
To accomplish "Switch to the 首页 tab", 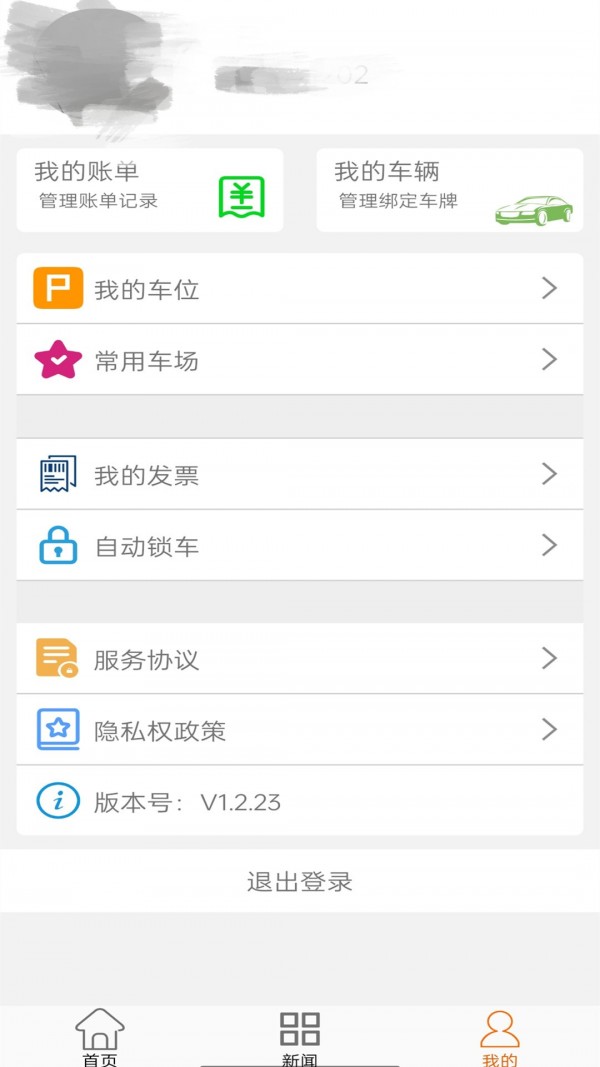I will pyautogui.click(x=100, y=1037).
